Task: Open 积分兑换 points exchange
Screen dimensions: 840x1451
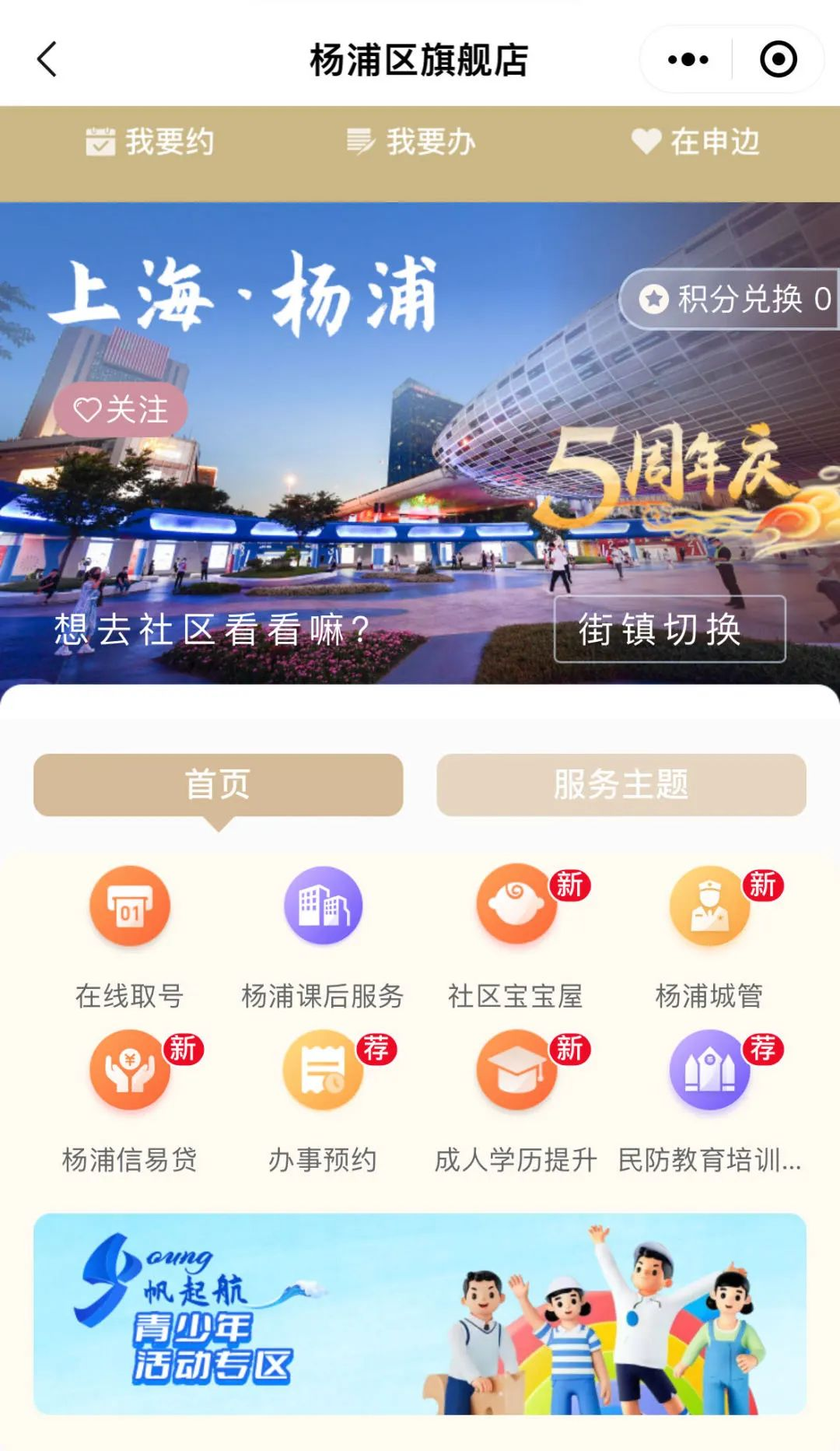Action: click(x=733, y=300)
